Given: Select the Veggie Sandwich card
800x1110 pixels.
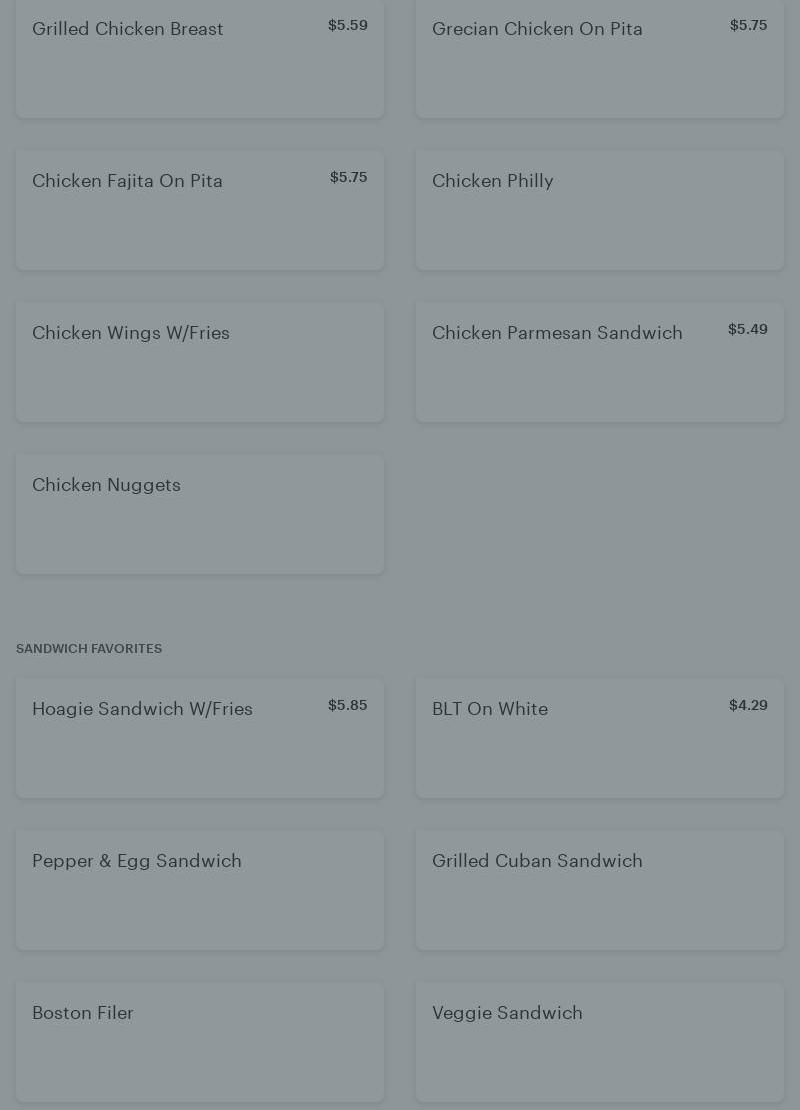Looking at the screenshot, I should click(600, 1042).
